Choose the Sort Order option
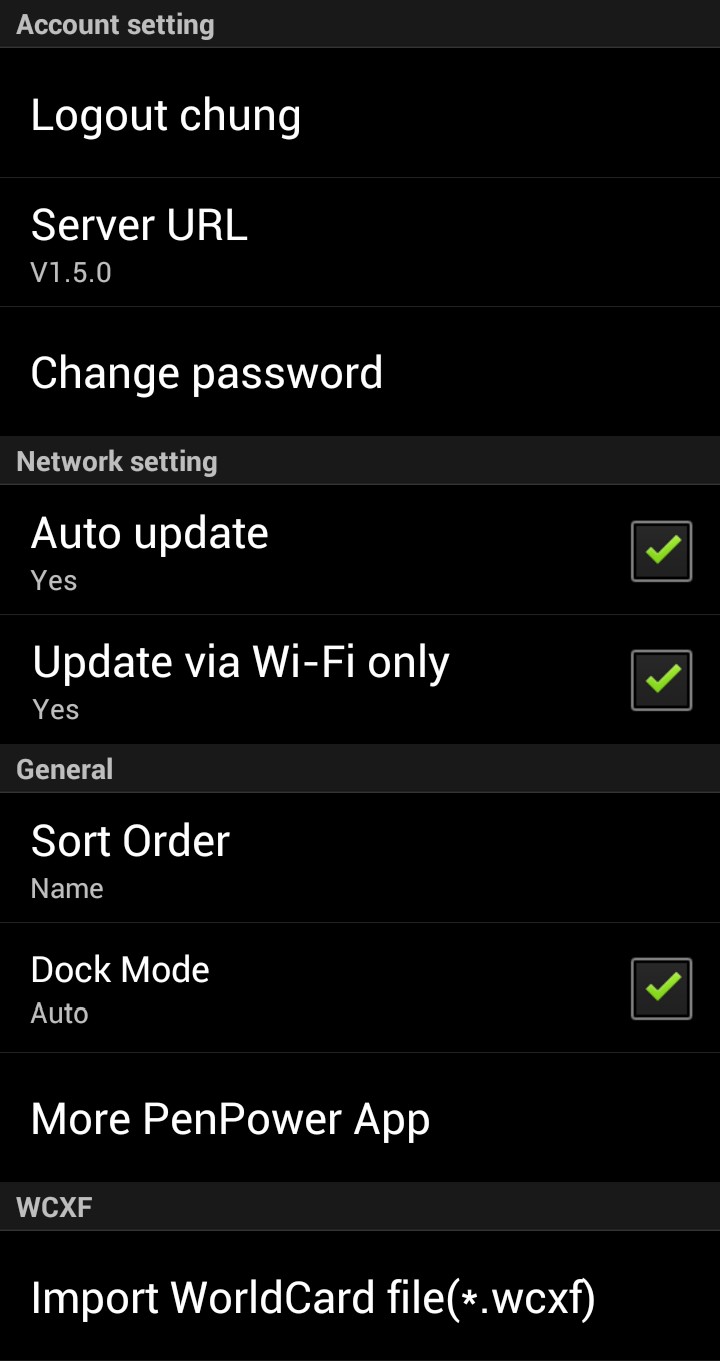 [130, 858]
